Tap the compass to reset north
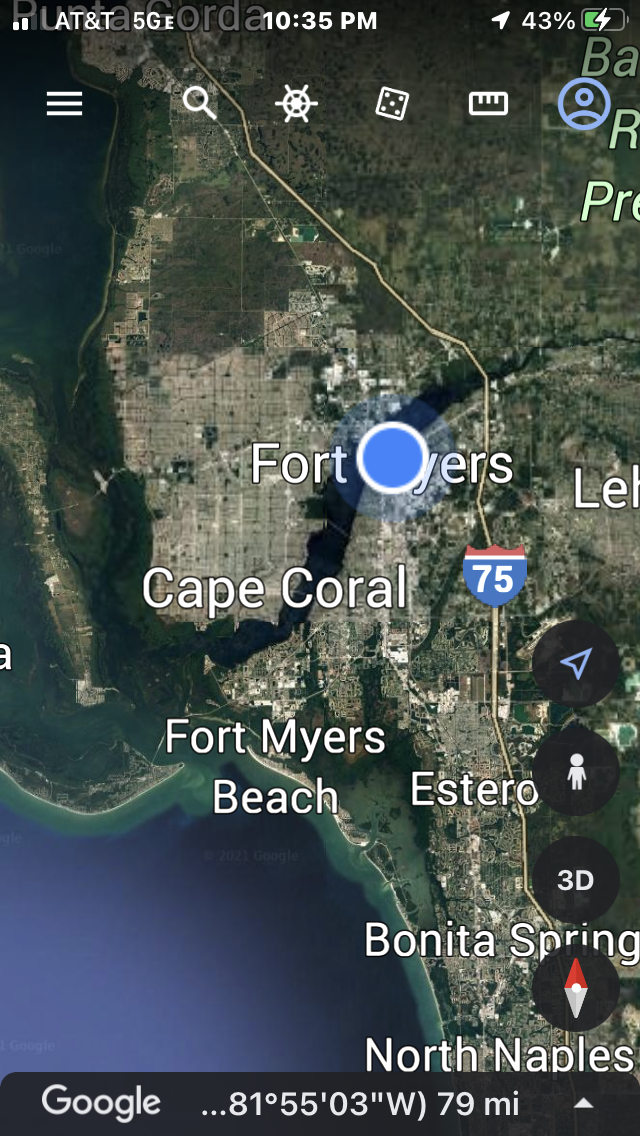 [575, 988]
